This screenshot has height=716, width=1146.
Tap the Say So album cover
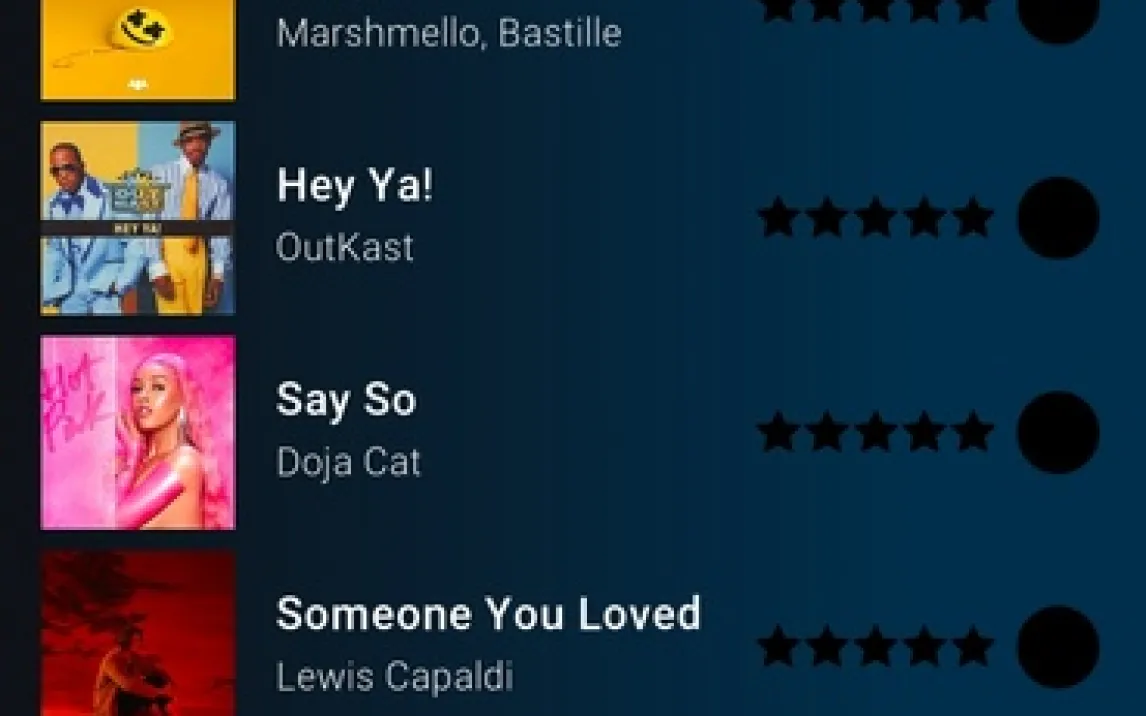138,432
